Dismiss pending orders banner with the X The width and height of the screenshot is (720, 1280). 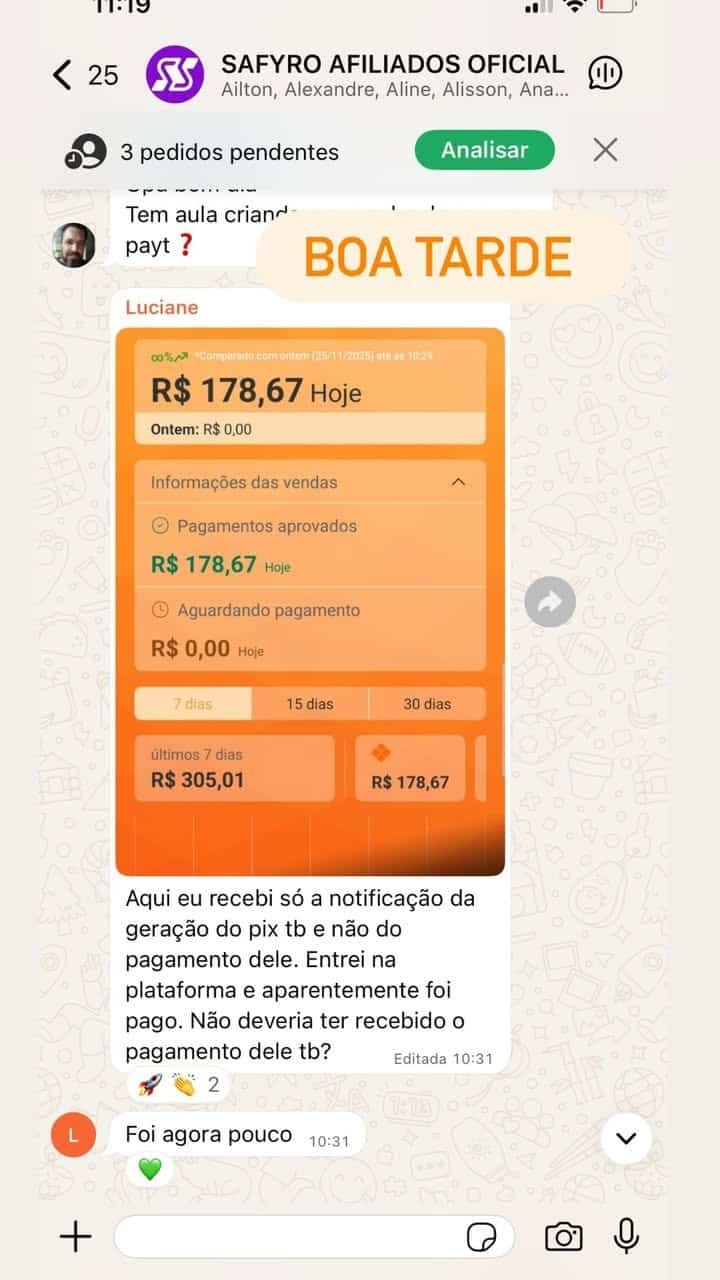[605, 149]
